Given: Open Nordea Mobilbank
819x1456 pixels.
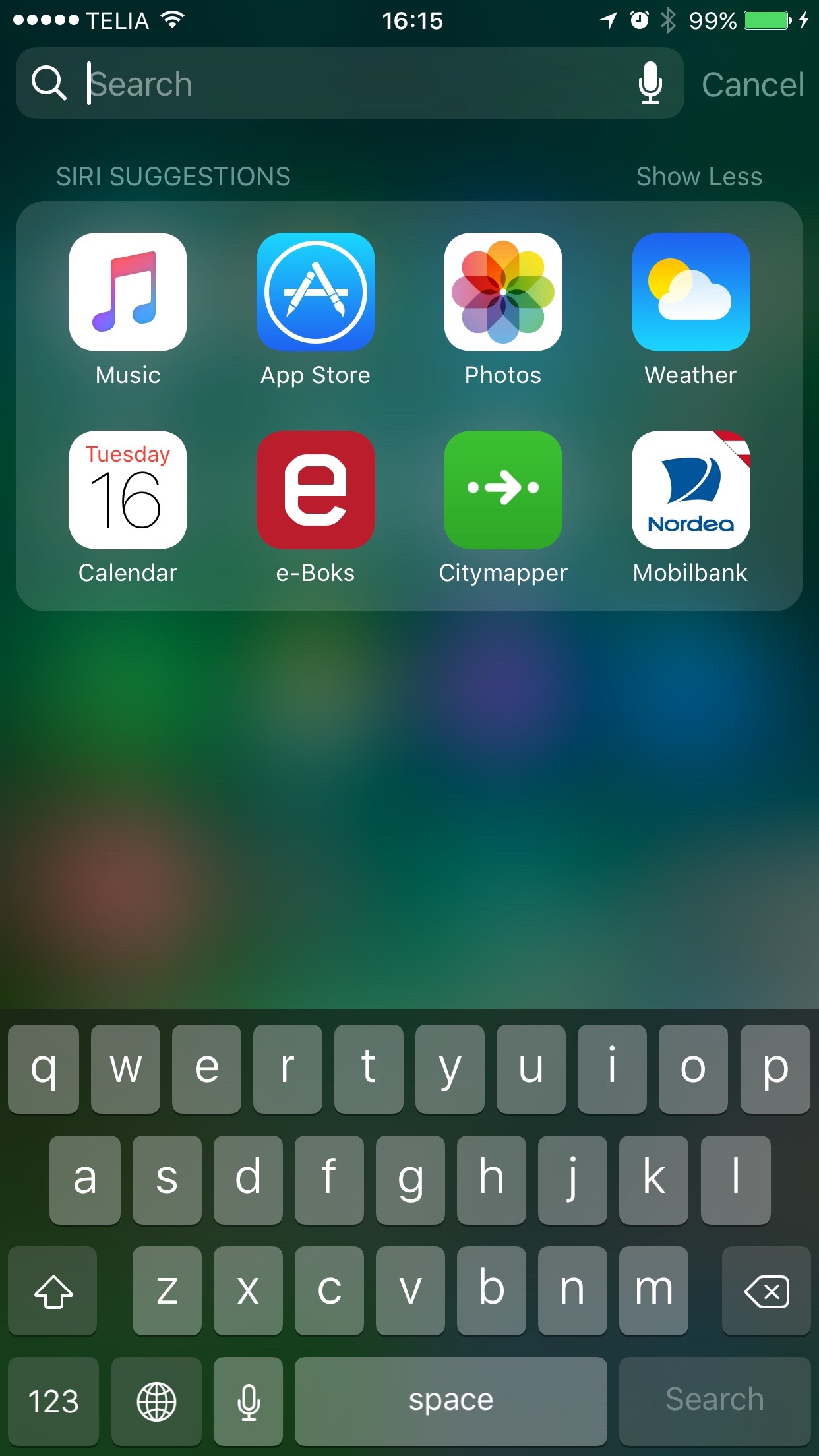Looking at the screenshot, I should pyautogui.click(x=690, y=490).
